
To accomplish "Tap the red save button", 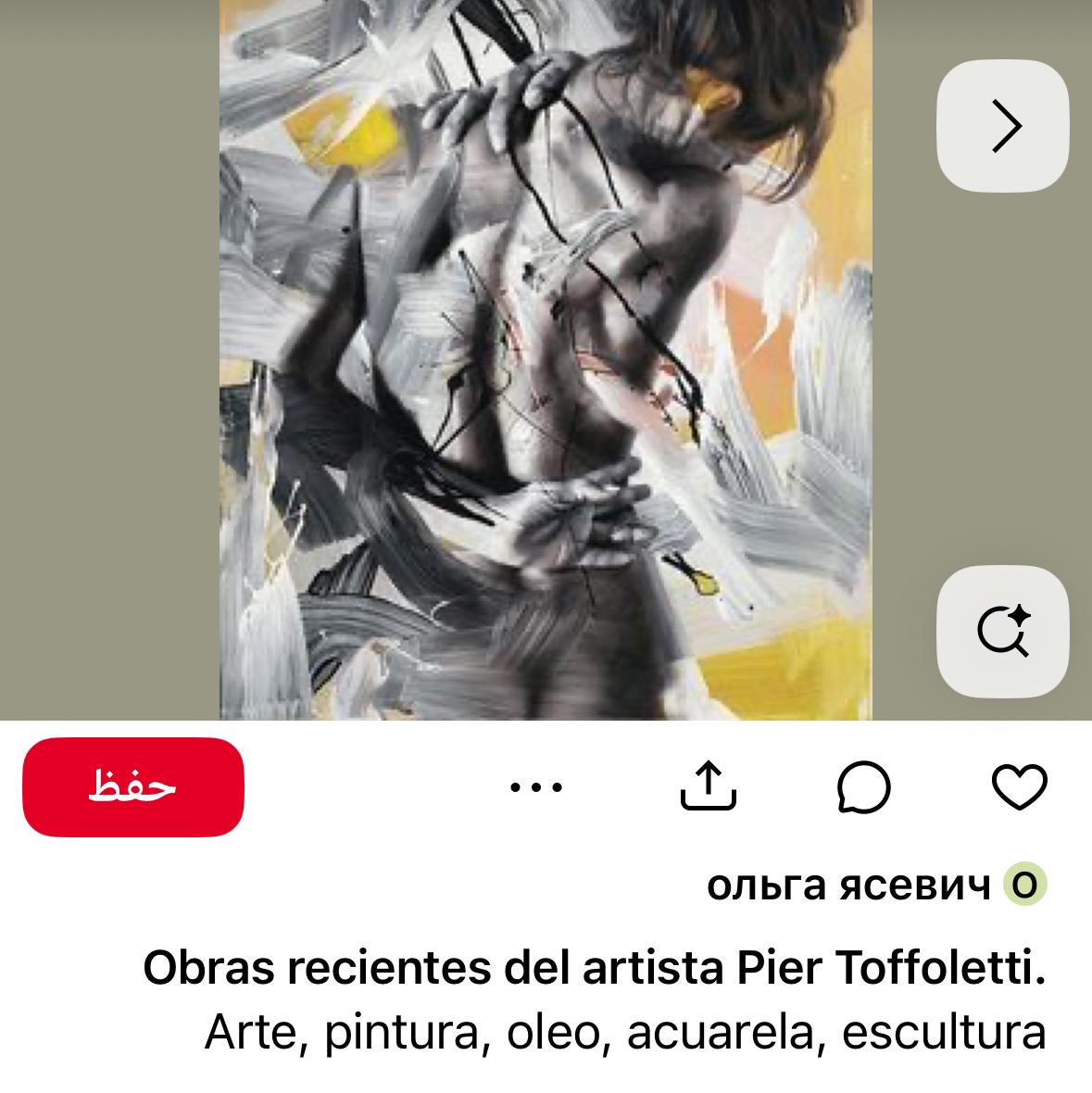I will (x=132, y=786).
